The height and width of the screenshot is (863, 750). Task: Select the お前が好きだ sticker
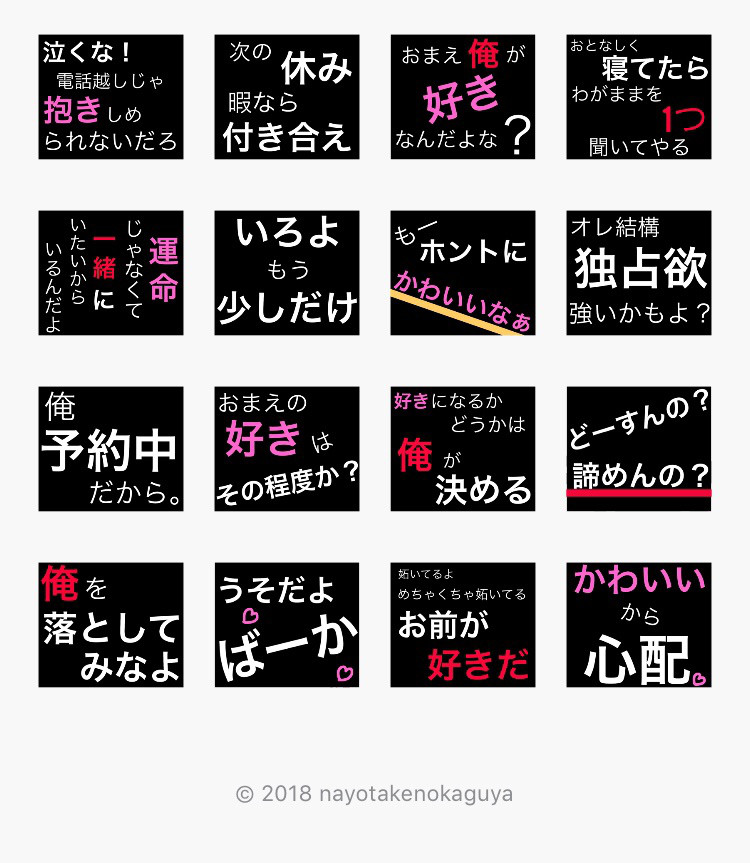pos(463,625)
